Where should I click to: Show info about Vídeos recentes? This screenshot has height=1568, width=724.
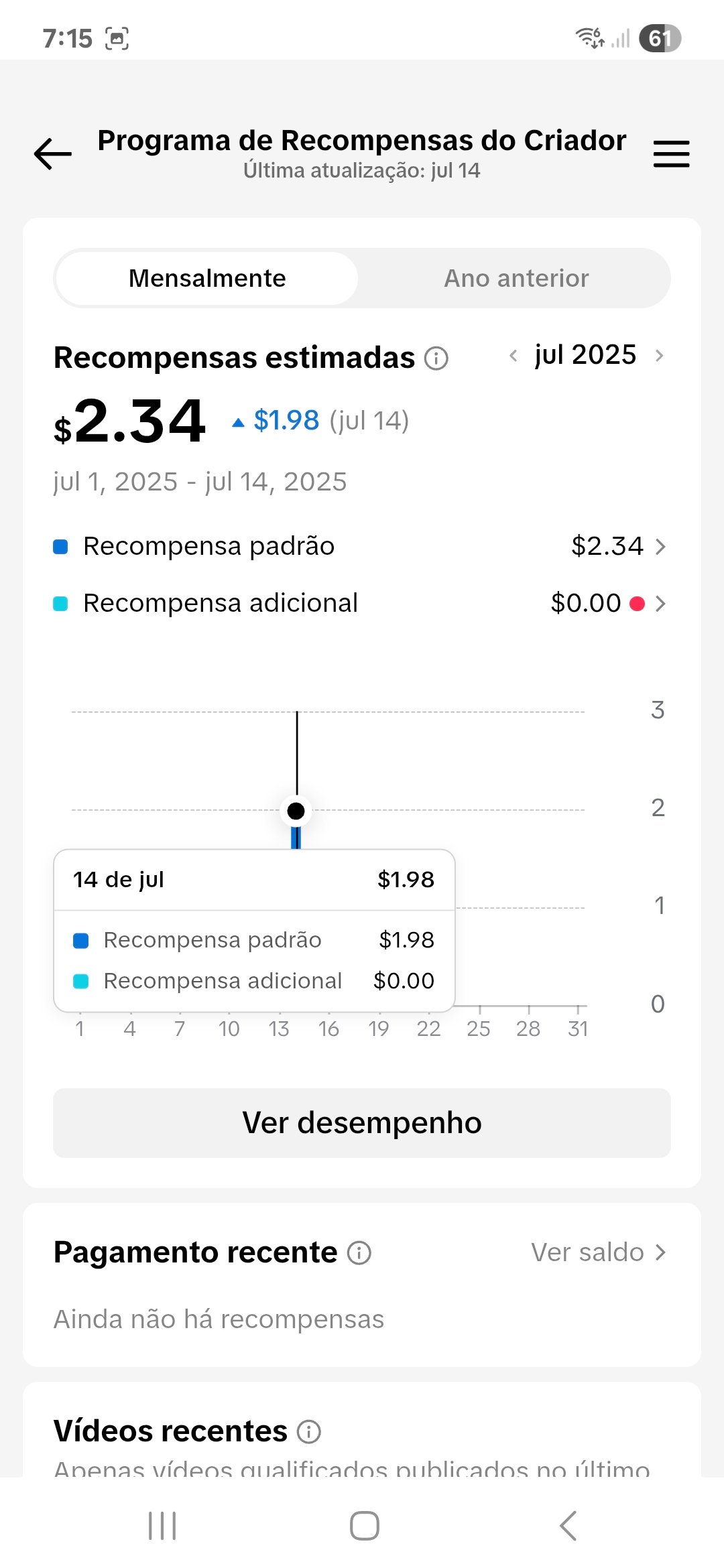(x=309, y=1432)
